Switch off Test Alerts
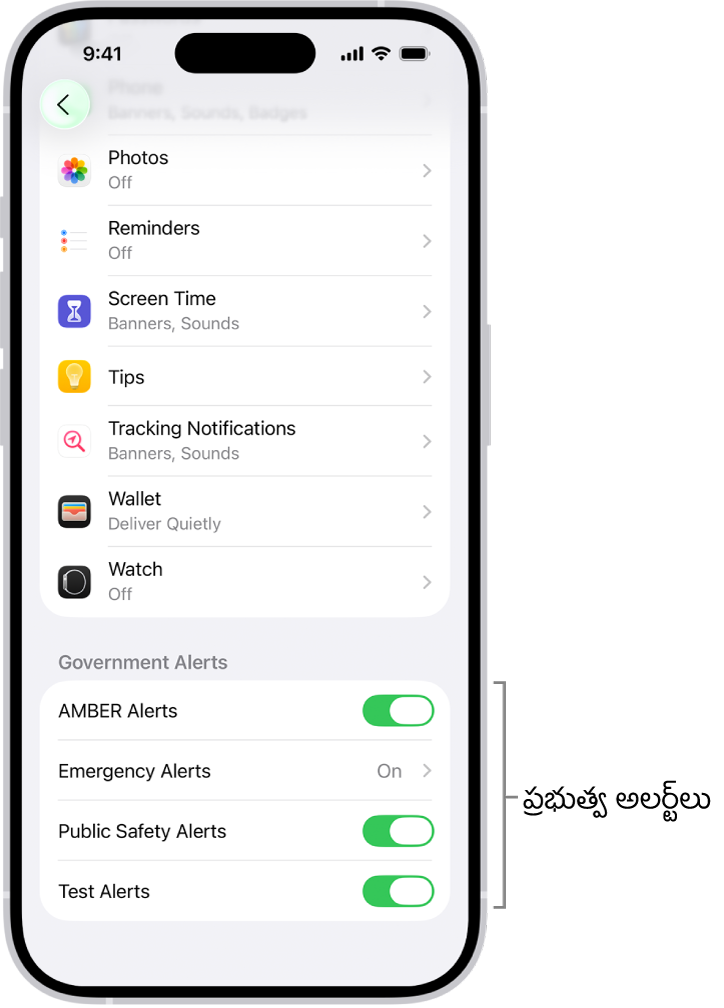The height and width of the screenshot is (1008, 724). [397, 891]
